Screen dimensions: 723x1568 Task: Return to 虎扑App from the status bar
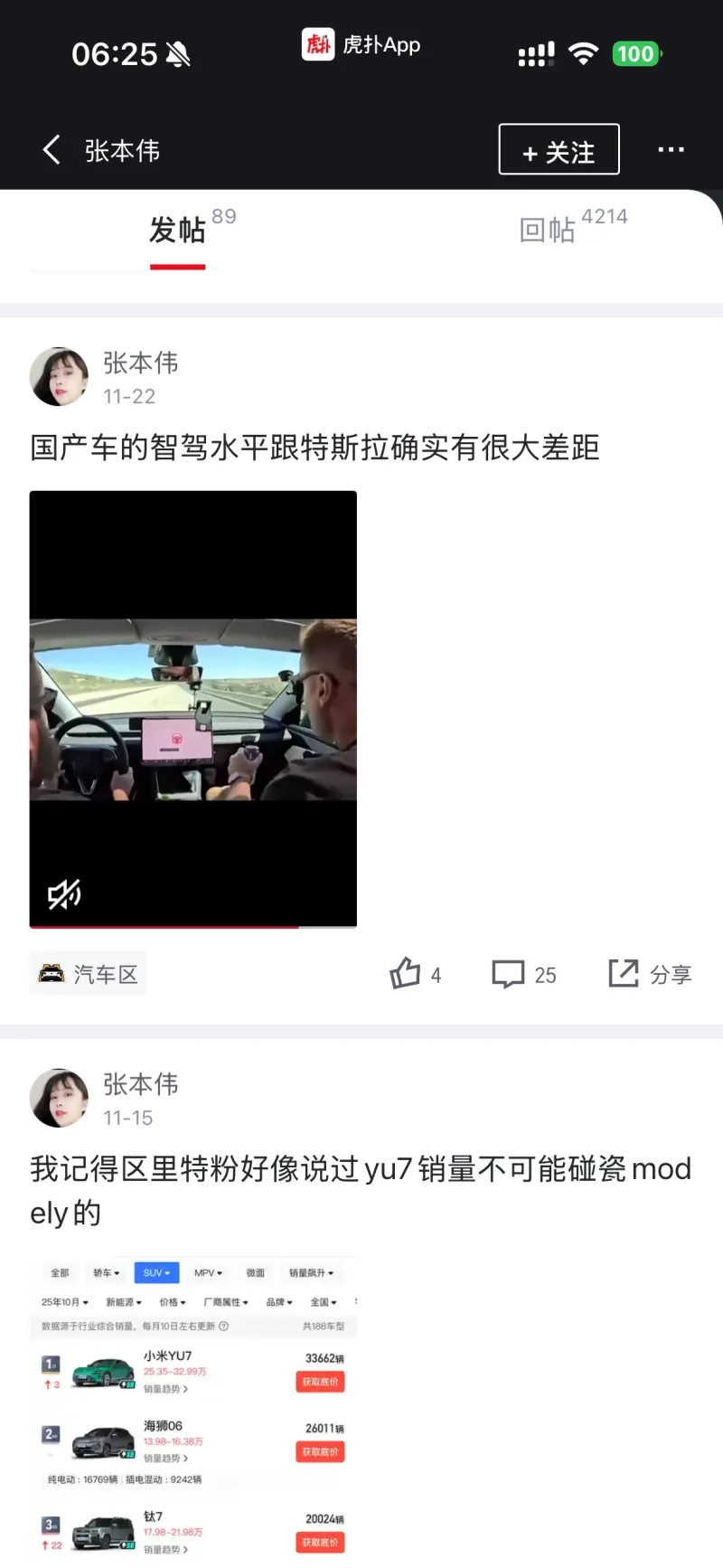[361, 44]
